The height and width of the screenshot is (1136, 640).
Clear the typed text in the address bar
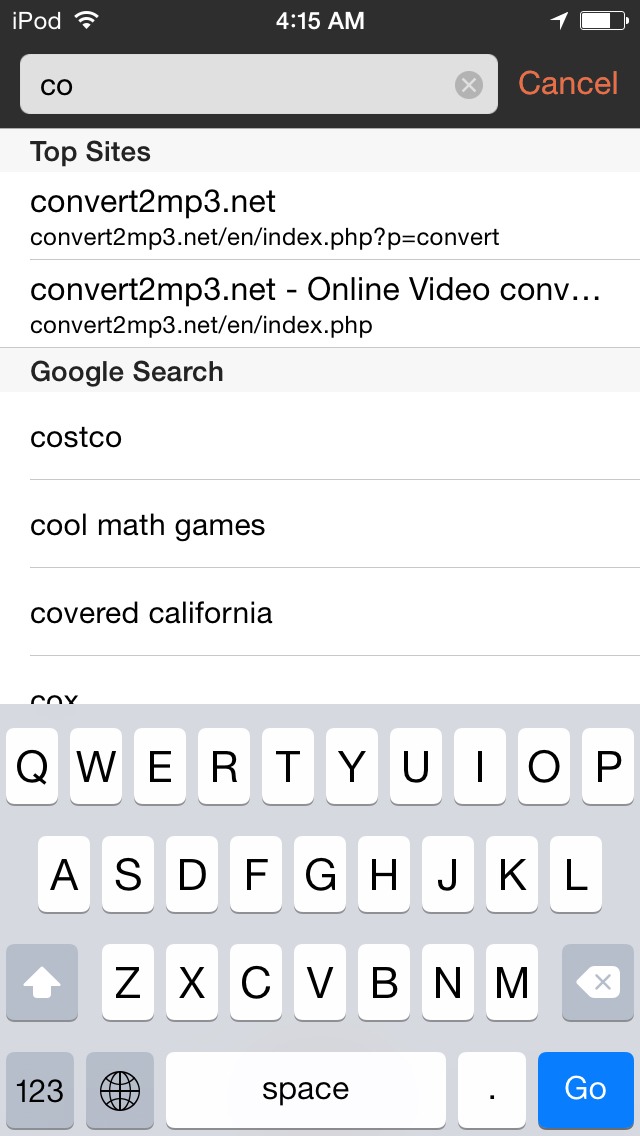coord(469,85)
